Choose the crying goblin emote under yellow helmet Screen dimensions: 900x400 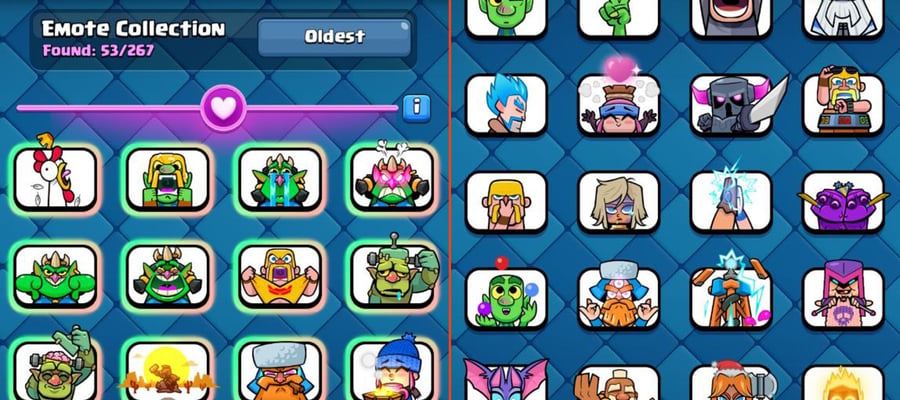tap(167, 179)
